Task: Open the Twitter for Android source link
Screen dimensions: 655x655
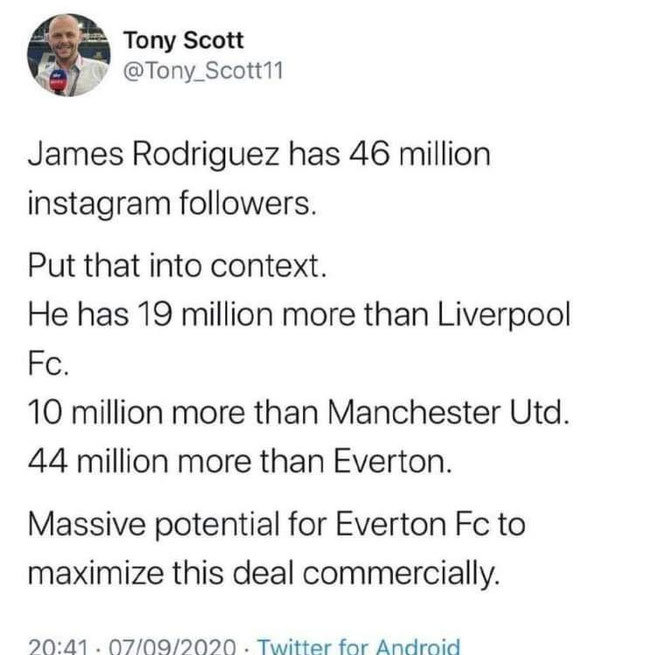Action: 360,645
